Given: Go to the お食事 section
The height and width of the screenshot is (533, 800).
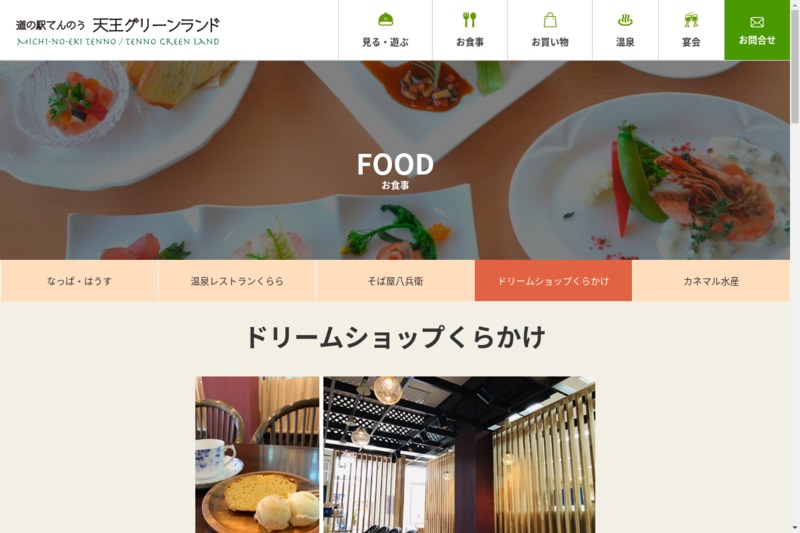Looking at the screenshot, I should 470,30.
